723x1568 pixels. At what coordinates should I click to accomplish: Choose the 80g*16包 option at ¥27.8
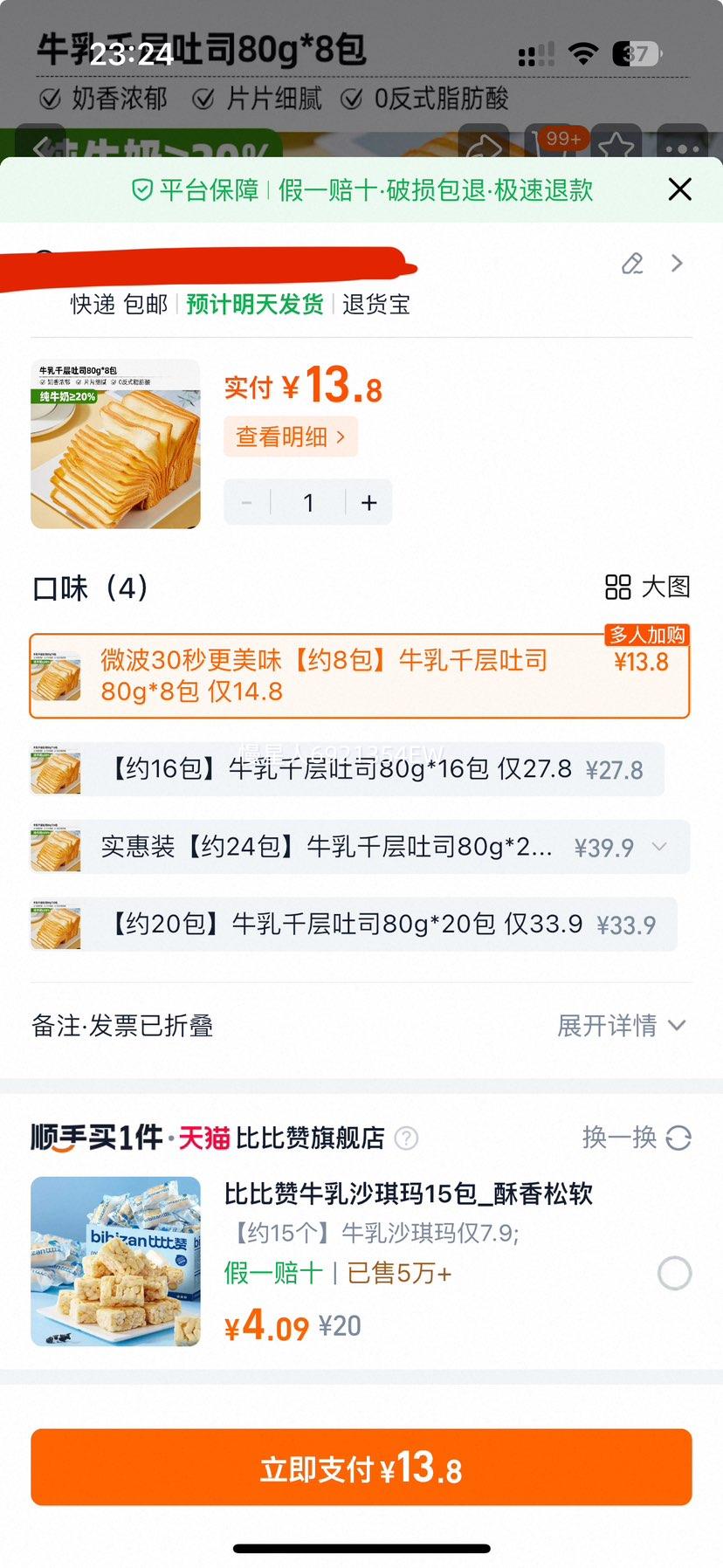[347, 769]
